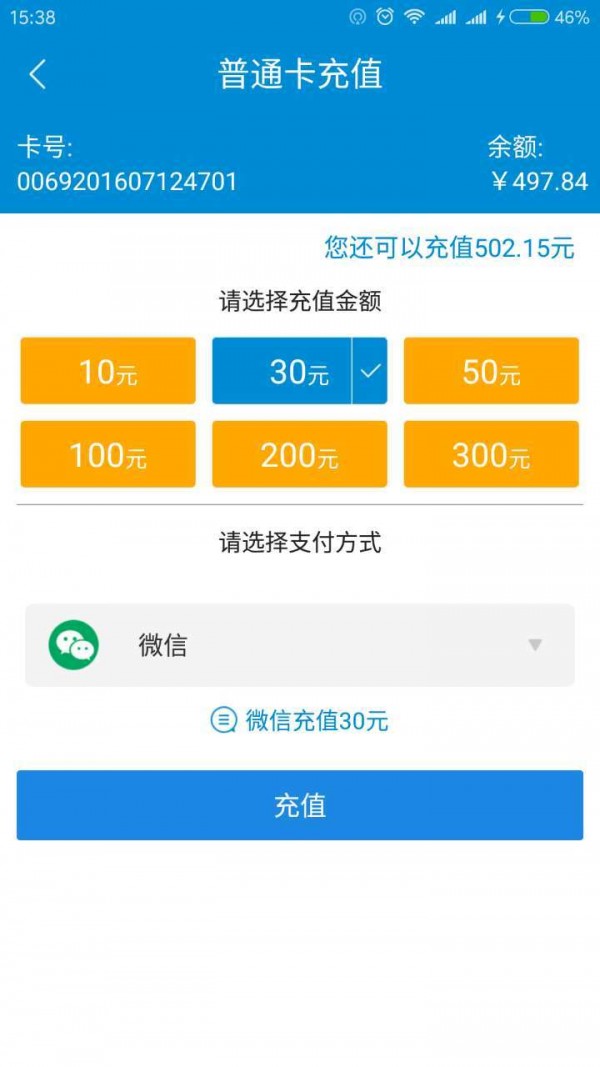Tap the blue 充值 button
The height and width of the screenshot is (1067, 600).
click(x=300, y=805)
